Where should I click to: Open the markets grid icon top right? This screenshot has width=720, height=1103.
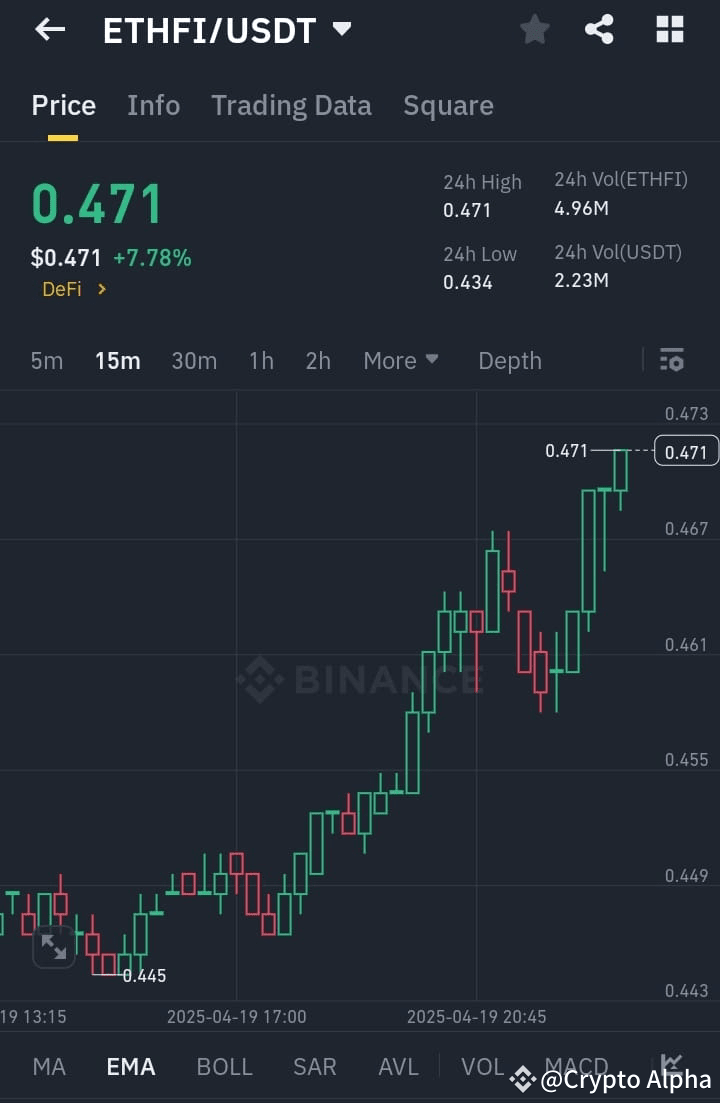pos(668,30)
